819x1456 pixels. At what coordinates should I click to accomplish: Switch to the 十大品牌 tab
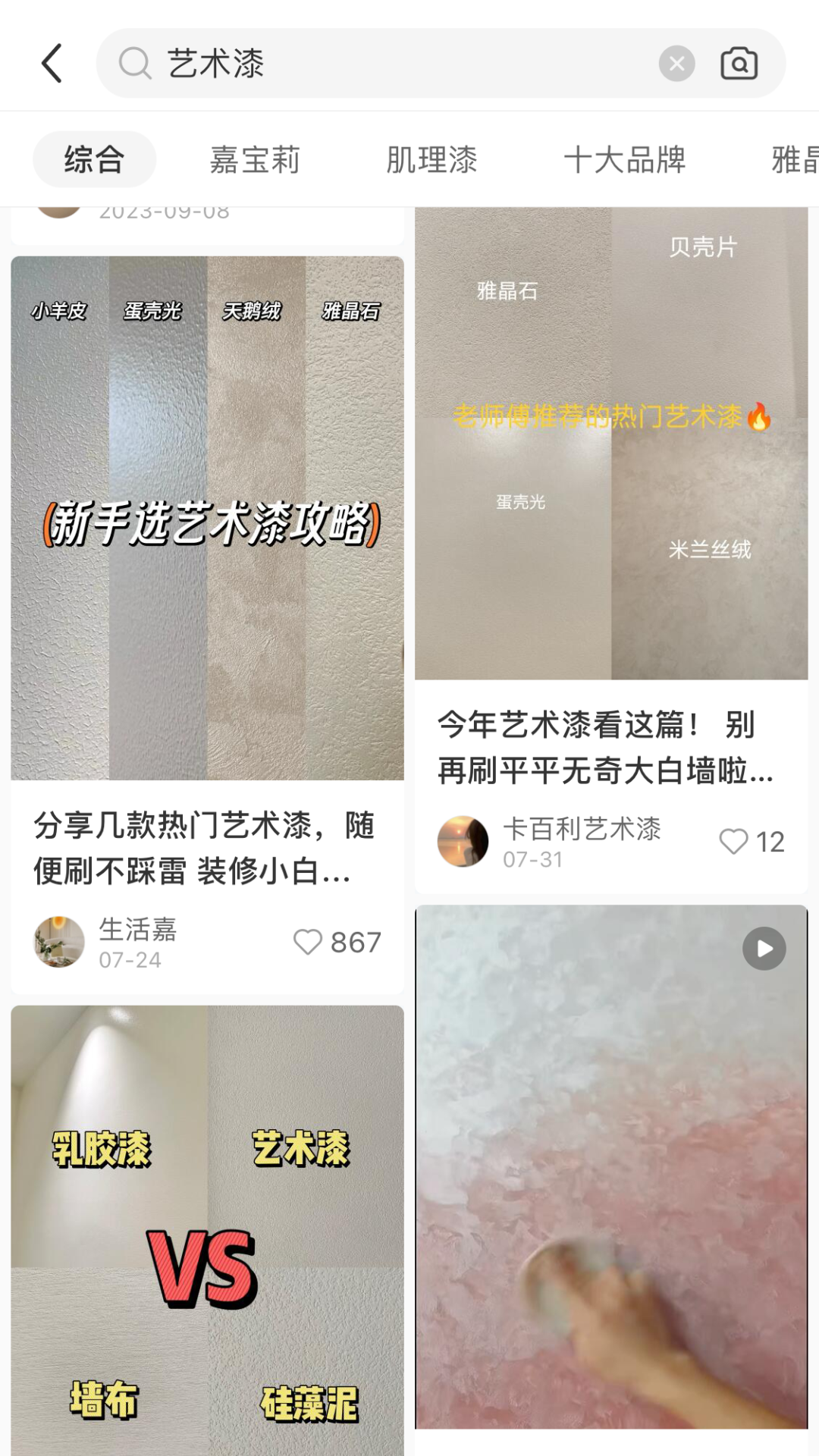(x=624, y=160)
